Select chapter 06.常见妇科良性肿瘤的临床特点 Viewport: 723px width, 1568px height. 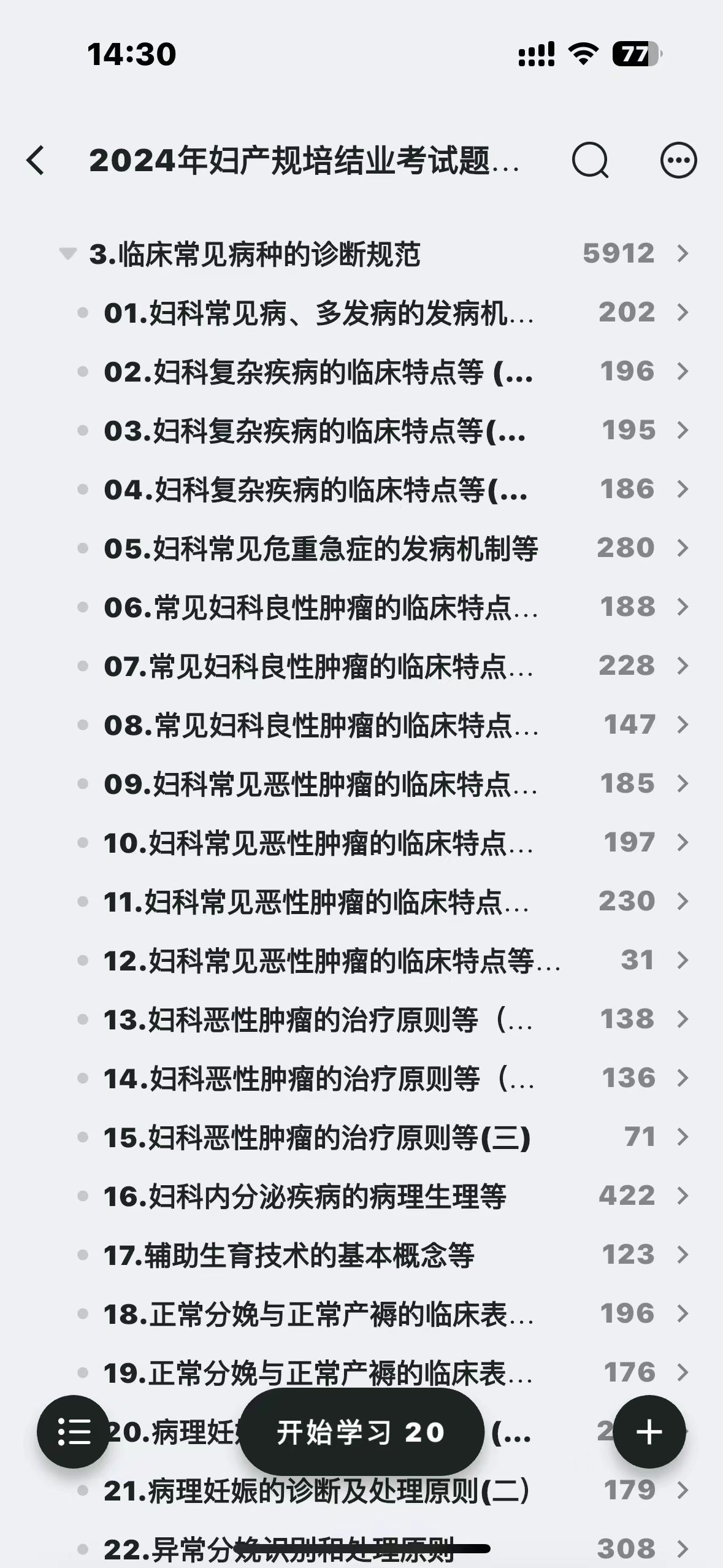click(x=383, y=607)
